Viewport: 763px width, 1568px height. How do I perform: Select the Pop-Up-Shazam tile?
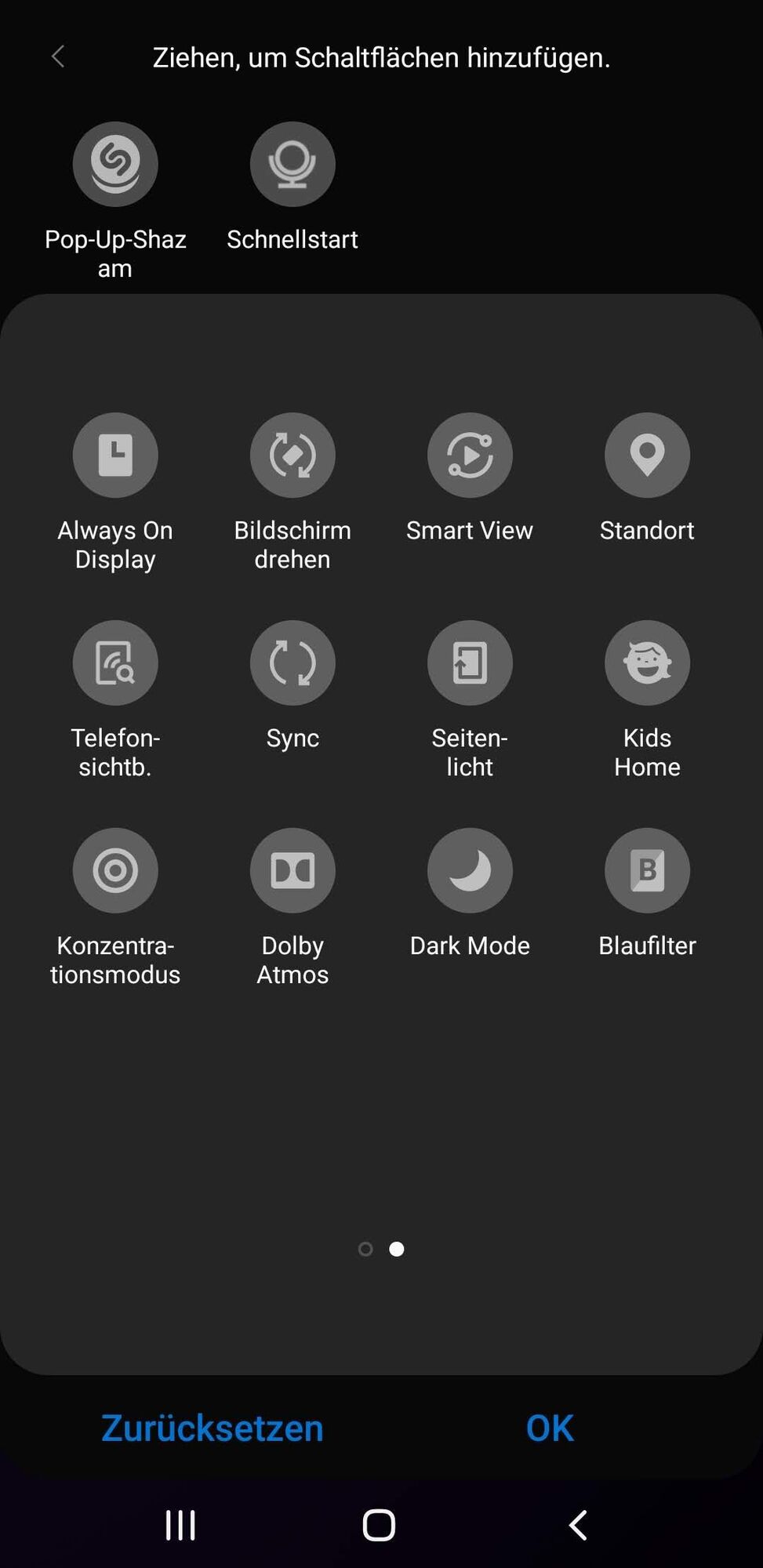tap(115, 164)
